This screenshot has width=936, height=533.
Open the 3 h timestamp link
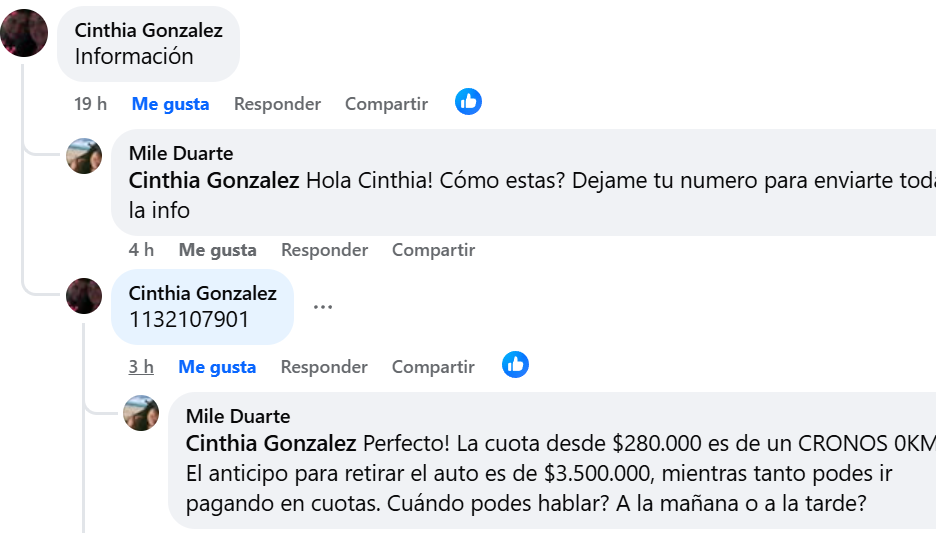click(141, 367)
